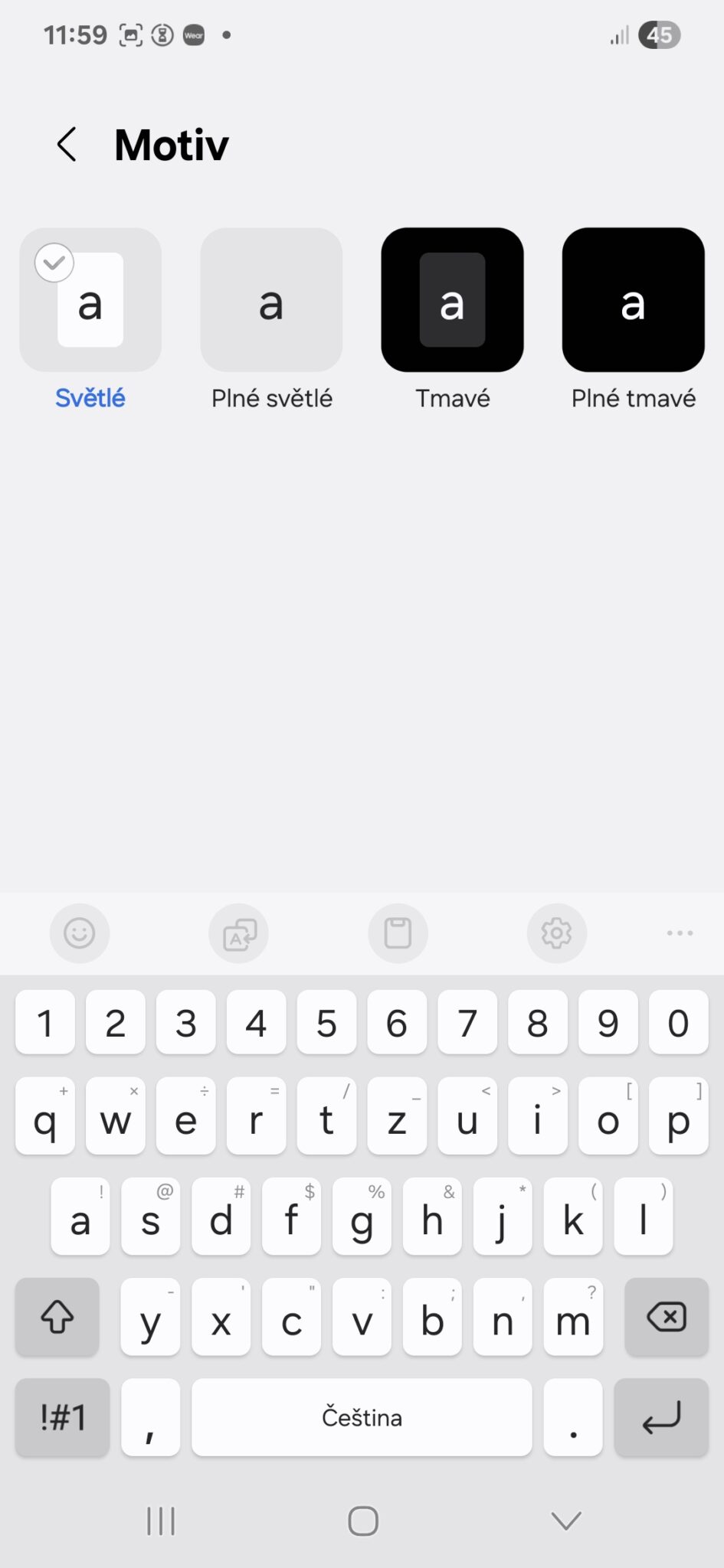Expand more keyboard options via ellipsis

click(679, 933)
